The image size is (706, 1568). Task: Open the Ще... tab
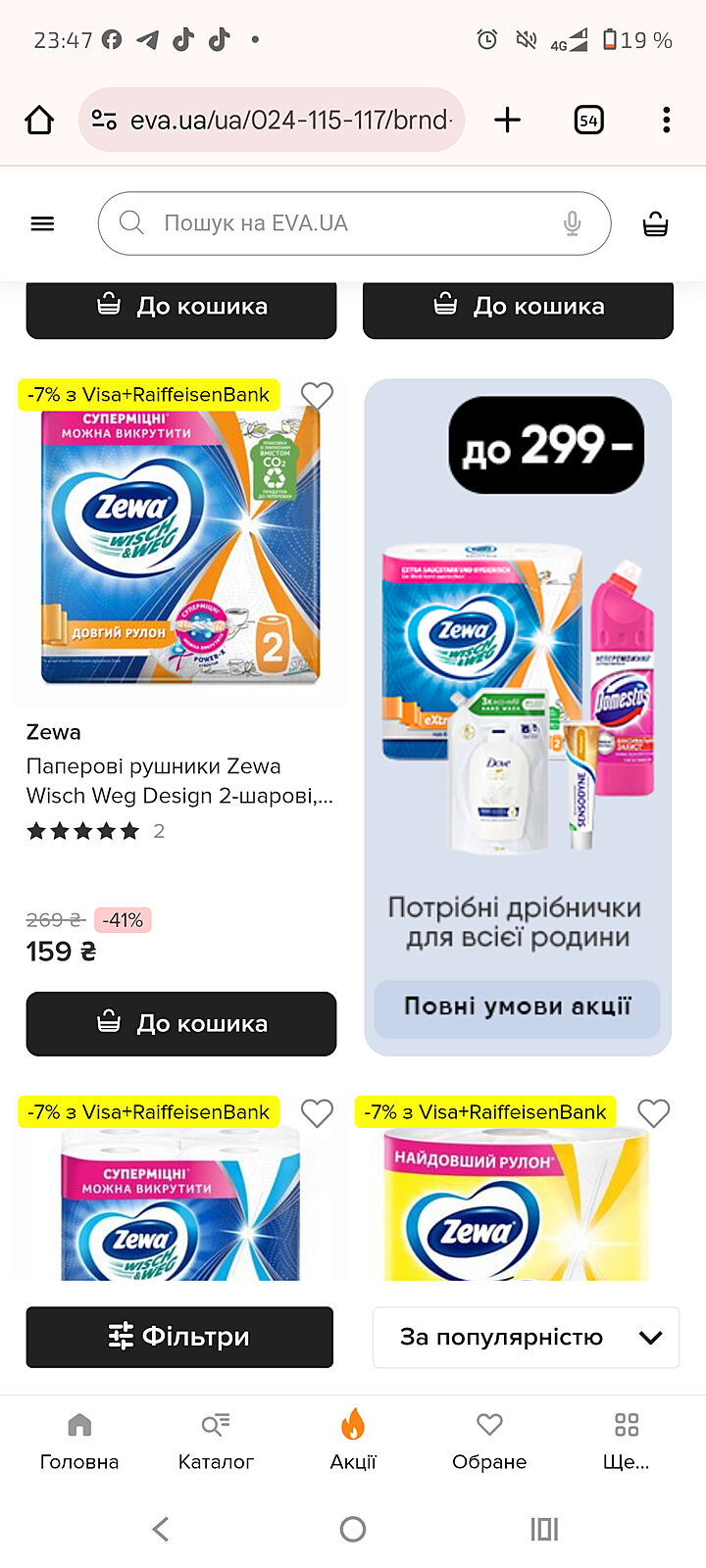point(626,1441)
